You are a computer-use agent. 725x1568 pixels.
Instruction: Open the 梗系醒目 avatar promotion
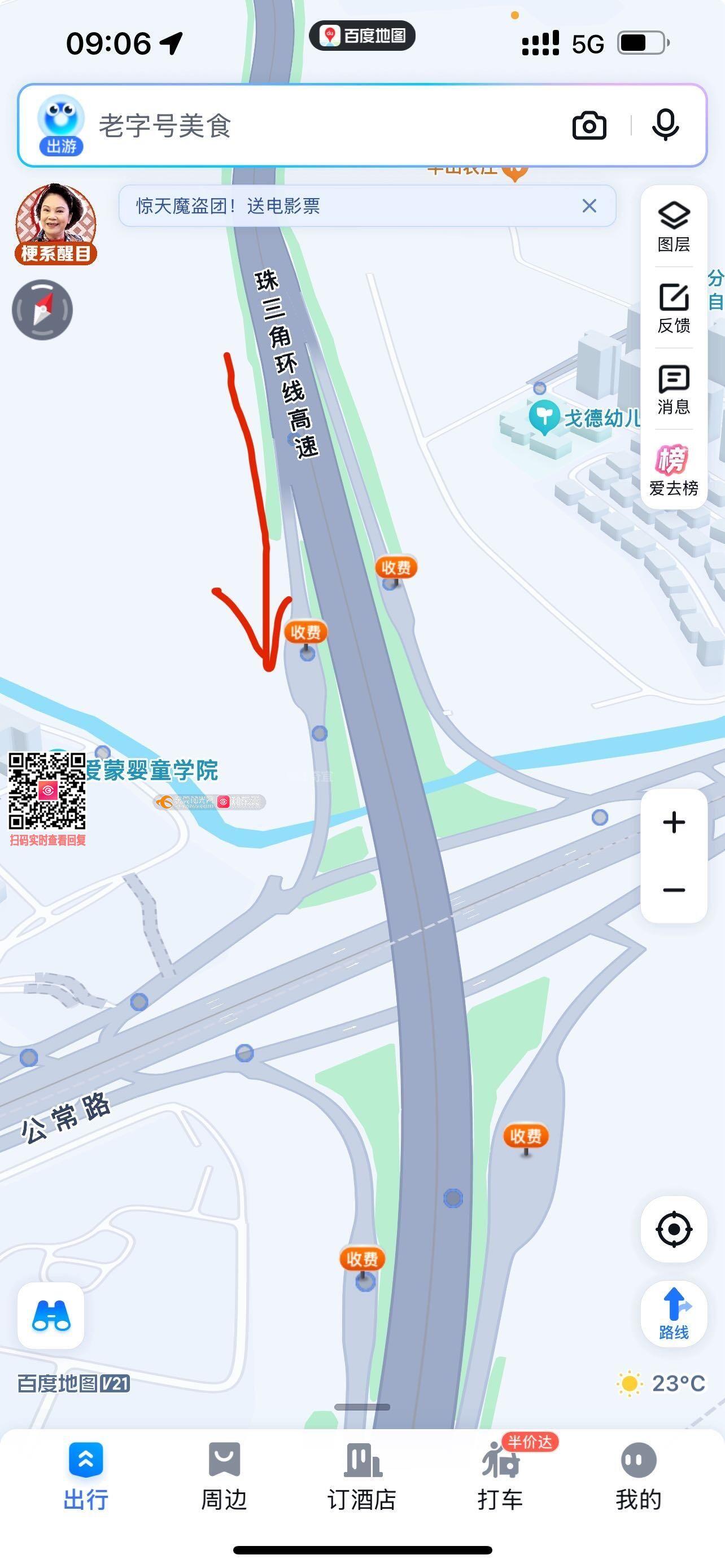(x=55, y=225)
